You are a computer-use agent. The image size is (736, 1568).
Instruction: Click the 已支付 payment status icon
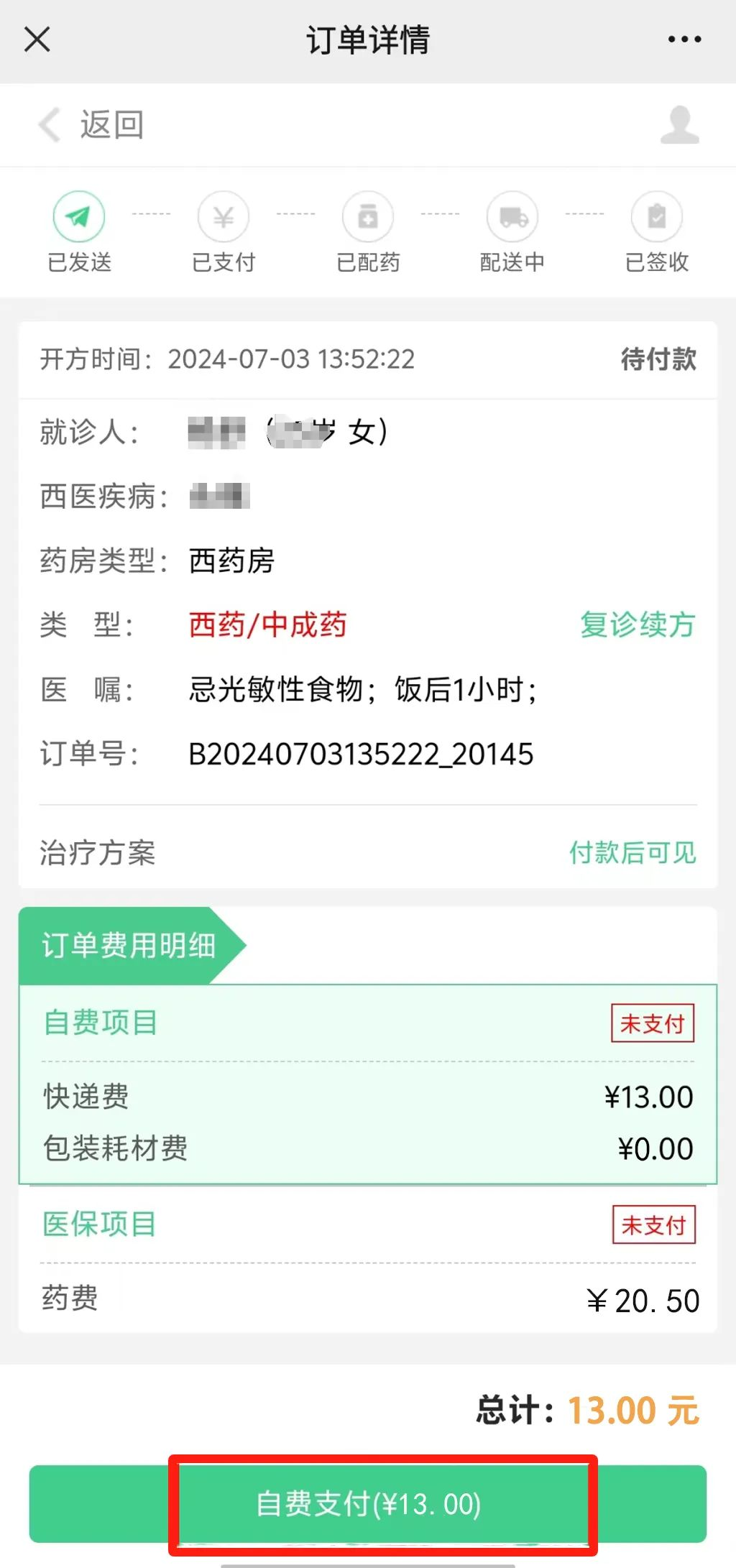tap(224, 216)
